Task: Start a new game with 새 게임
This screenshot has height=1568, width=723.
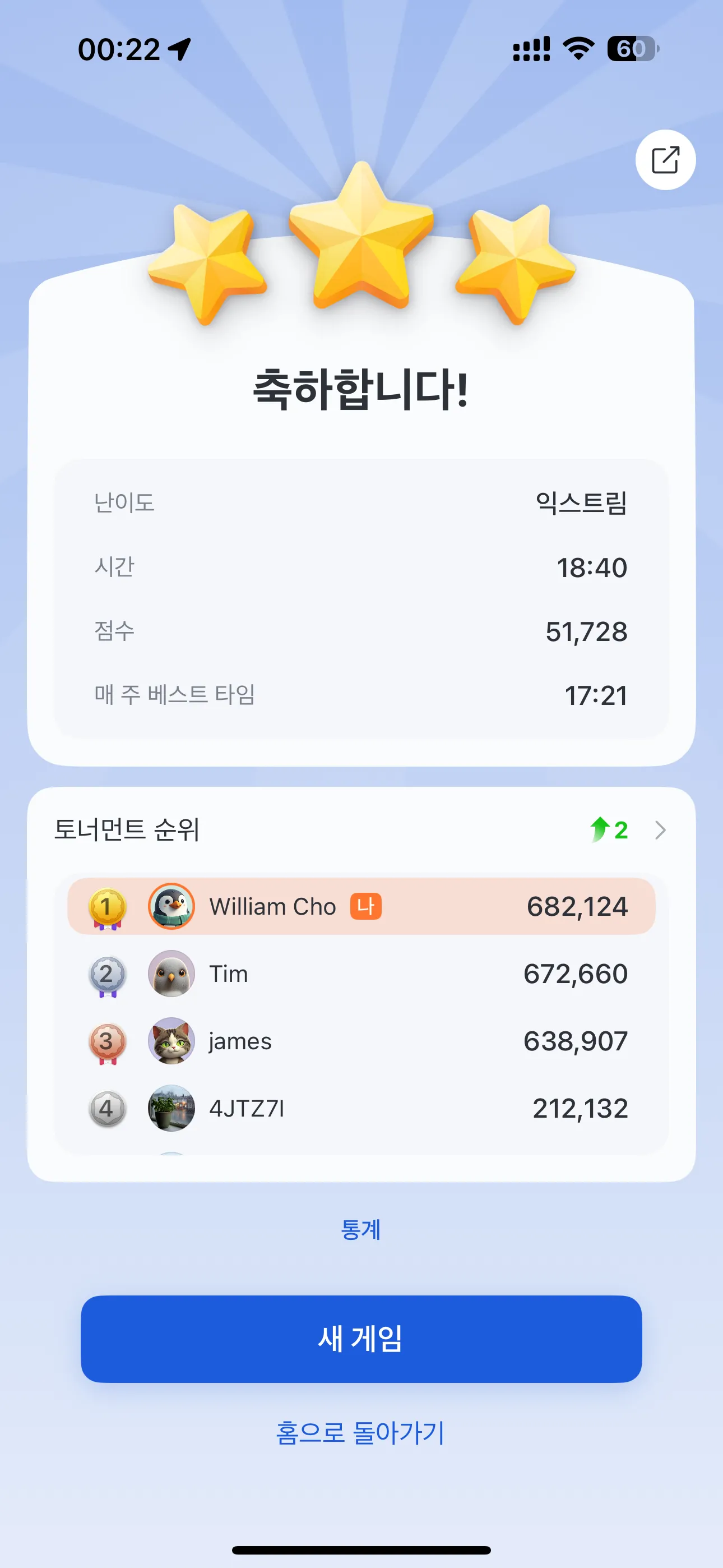Action: click(x=360, y=1339)
